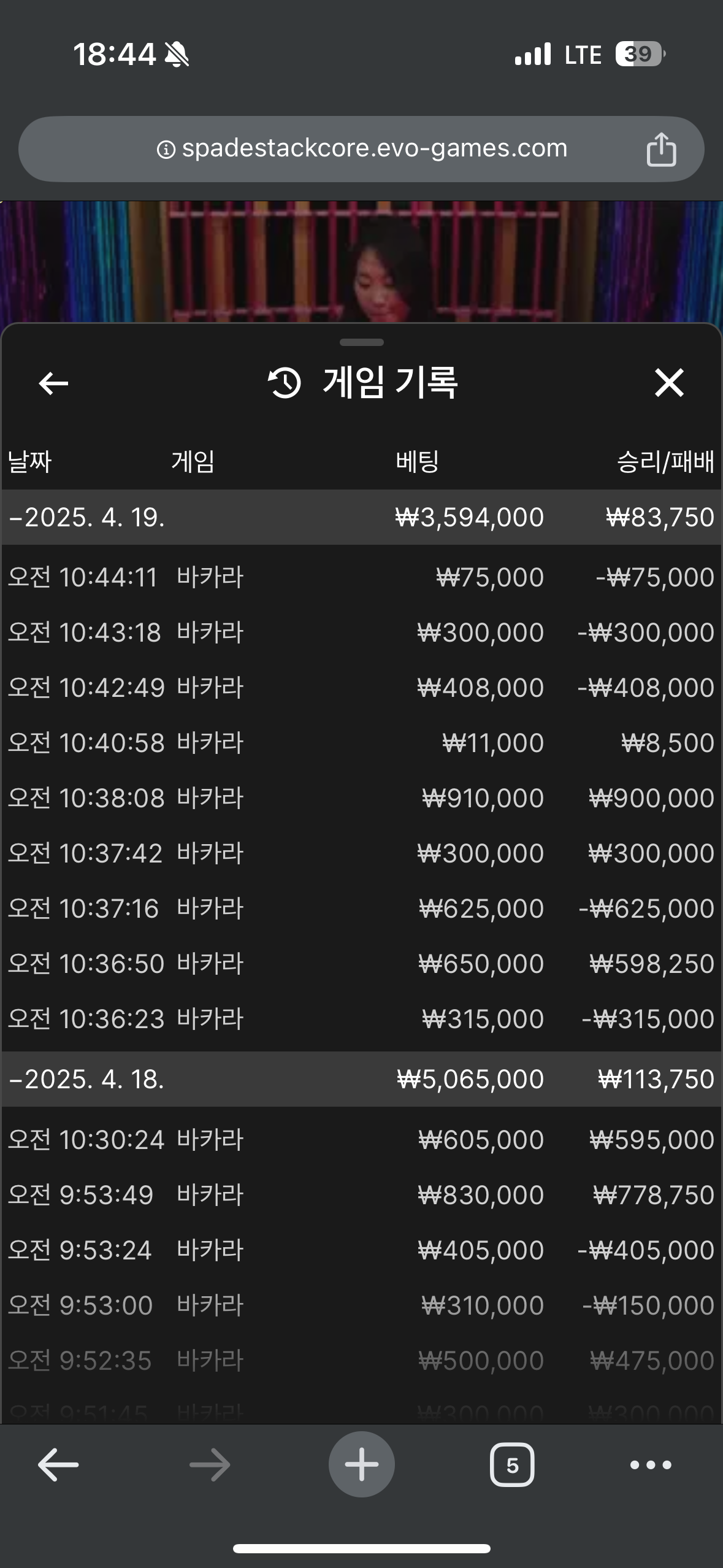View the 10:38:08 round with ₩910,000 bet
723x1568 pixels.
[x=361, y=798]
